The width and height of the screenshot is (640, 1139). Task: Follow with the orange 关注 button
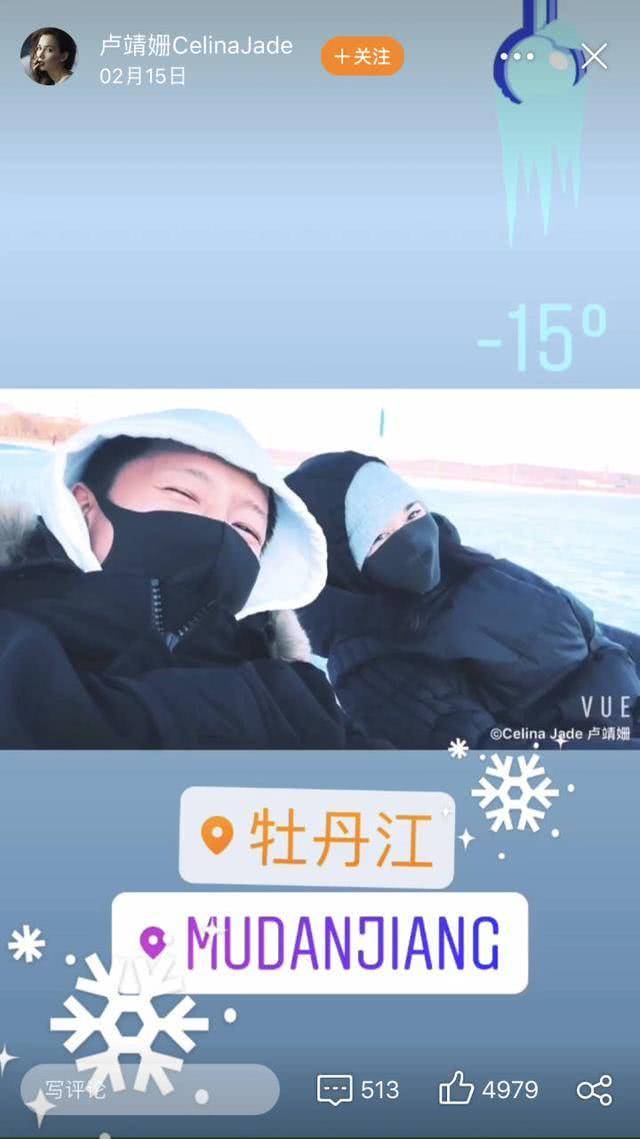pos(362,56)
